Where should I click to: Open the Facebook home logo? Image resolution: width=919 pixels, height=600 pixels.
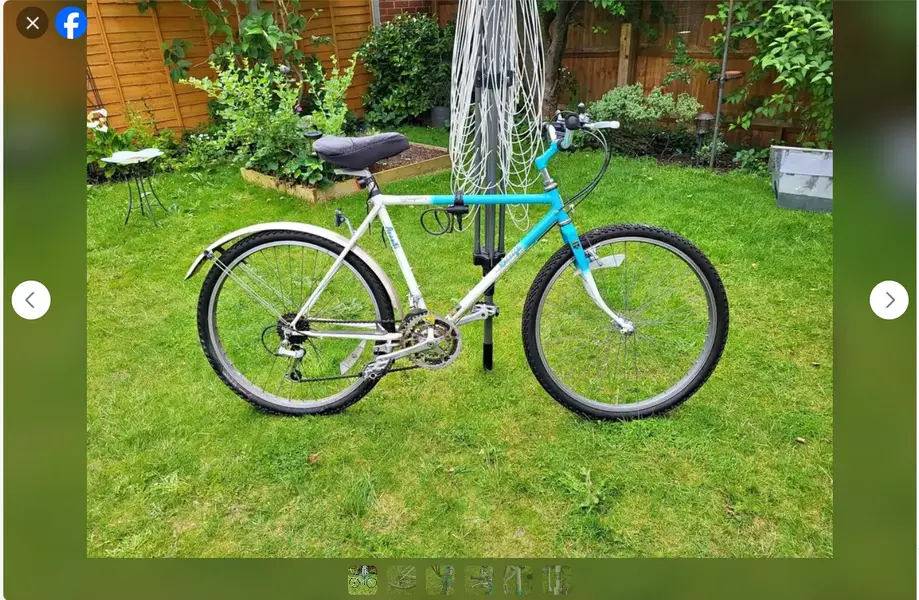[71, 22]
